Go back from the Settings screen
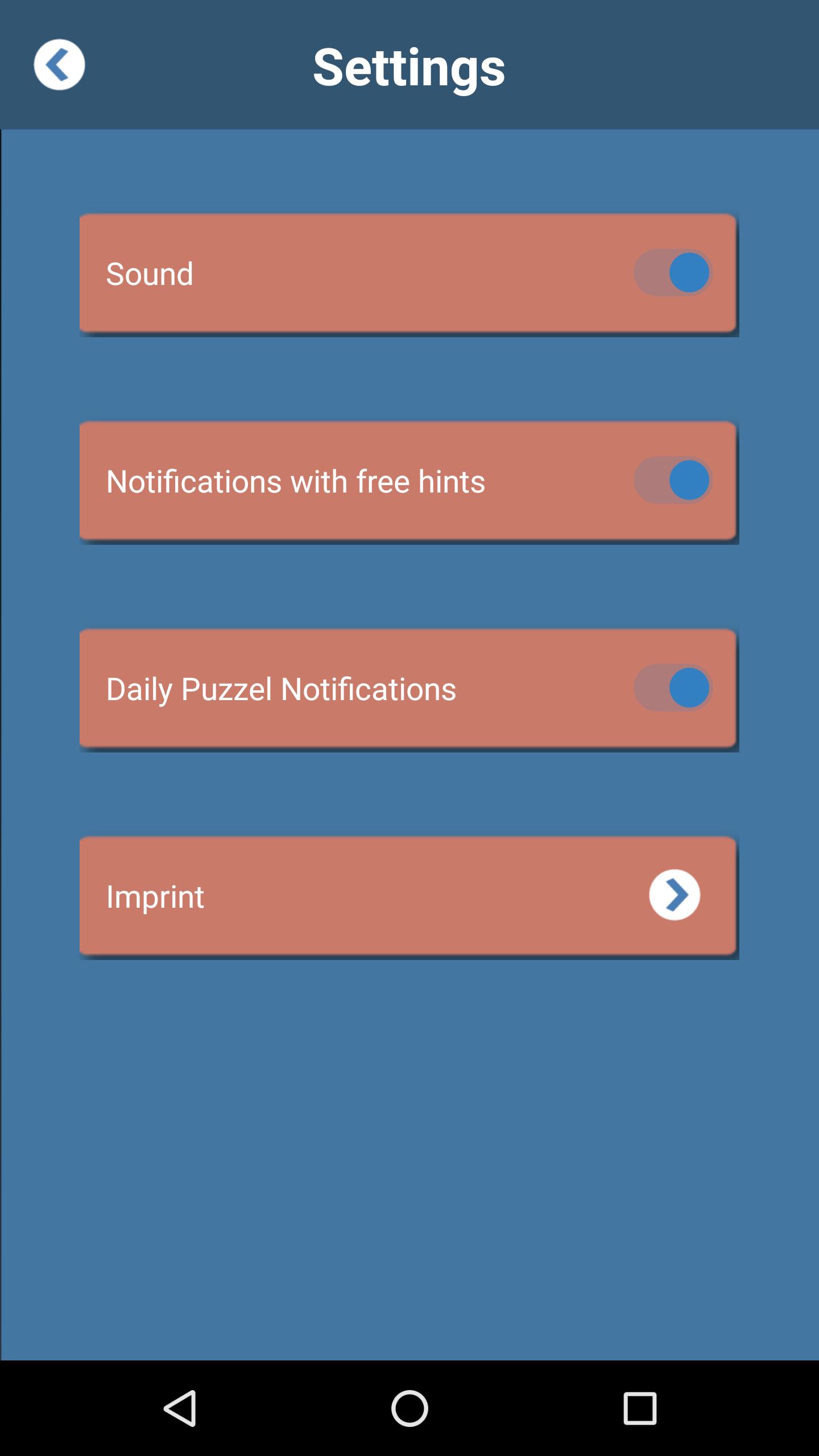 59,65
